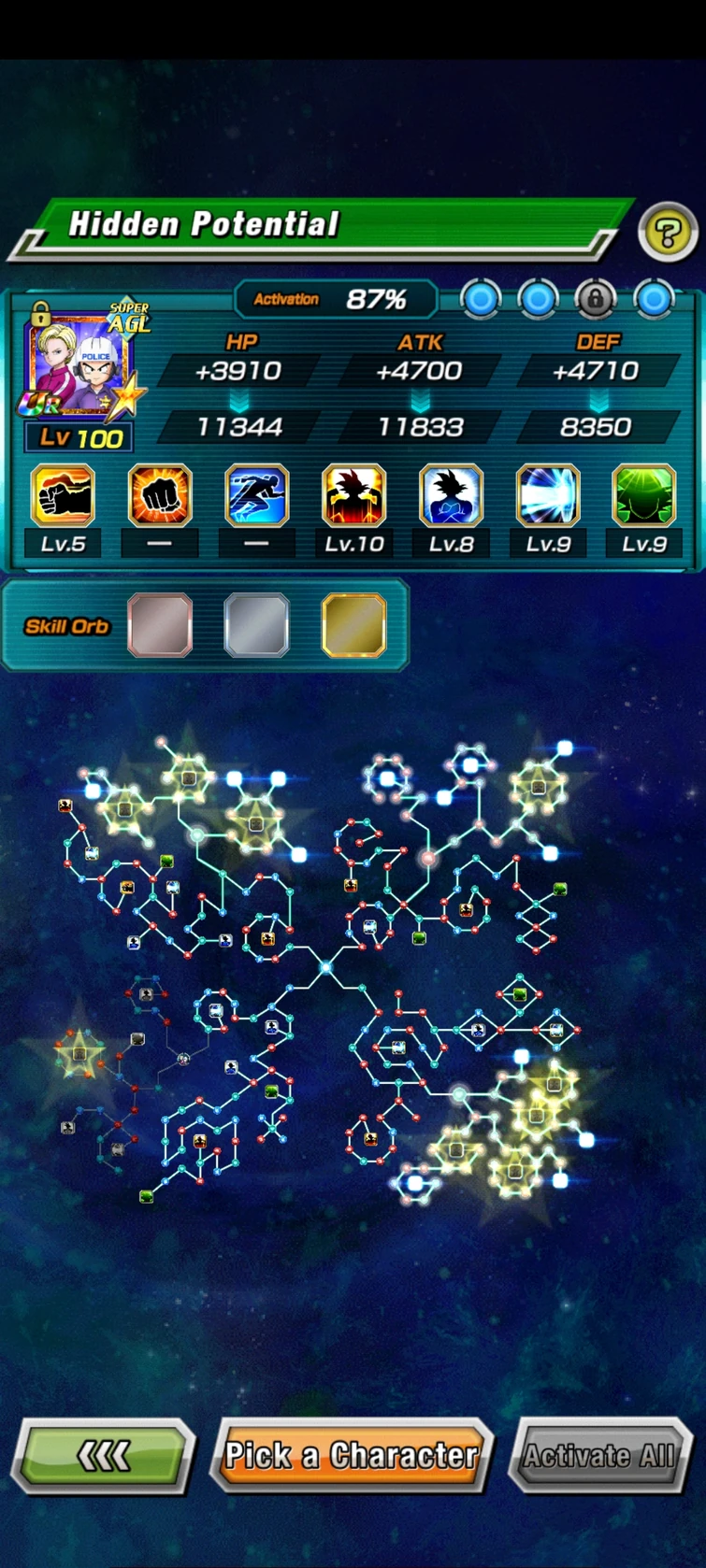Image resolution: width=706 pixels, height=1568 pixels.
Task: Select the green Recovery skill icon
Action: [x=644, y=496]
